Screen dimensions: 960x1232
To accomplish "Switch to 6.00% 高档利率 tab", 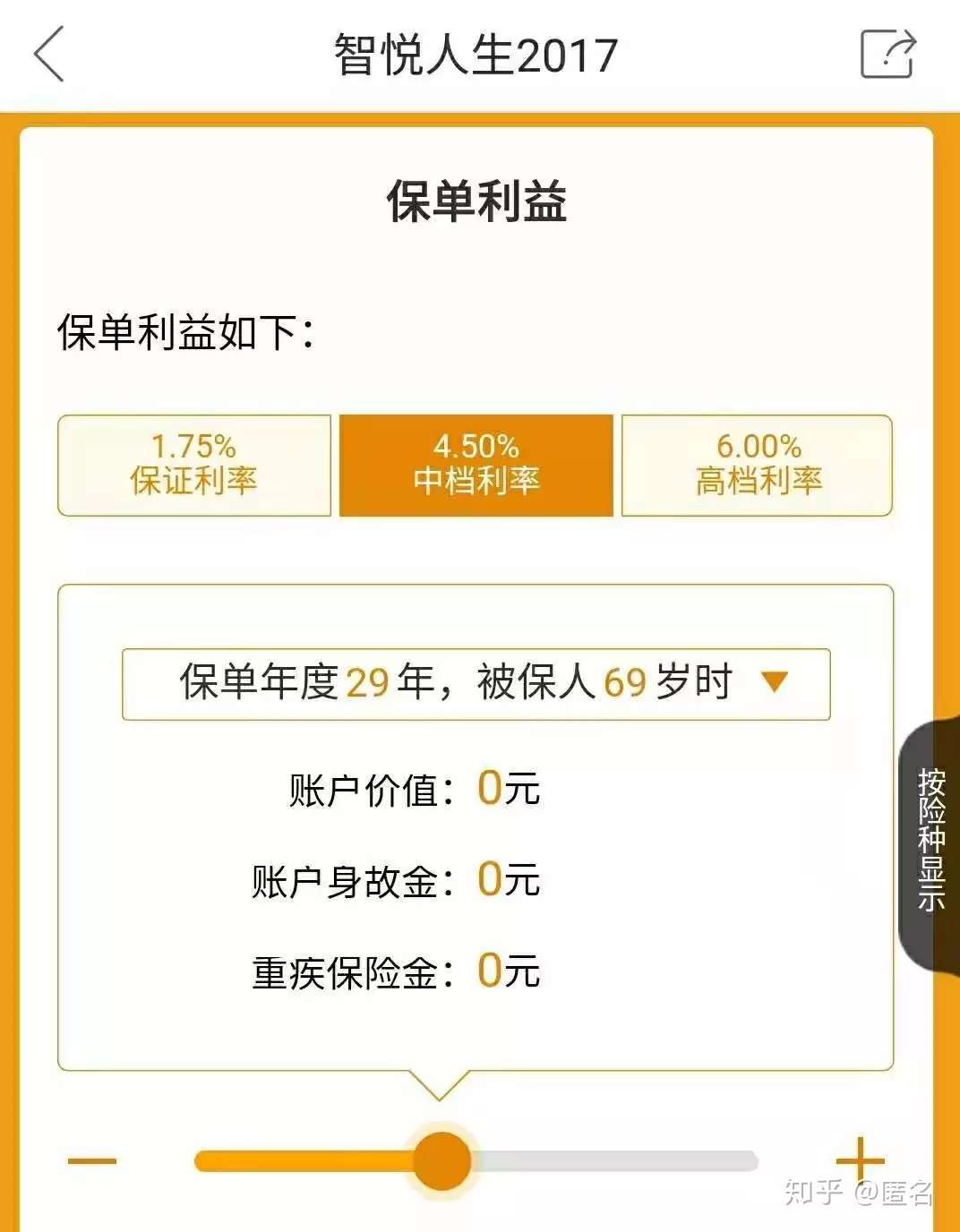I will [758, 465].
